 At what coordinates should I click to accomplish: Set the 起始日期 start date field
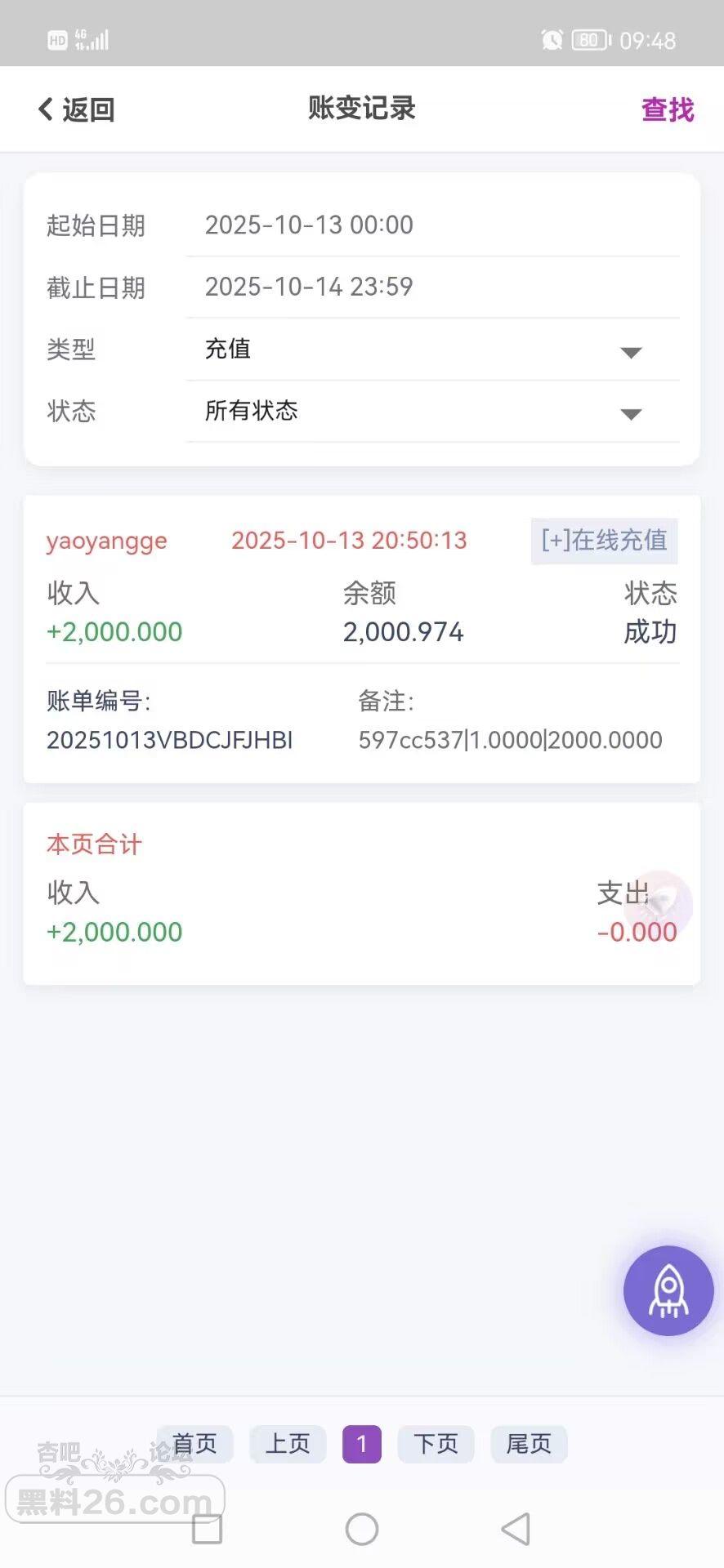431,225
